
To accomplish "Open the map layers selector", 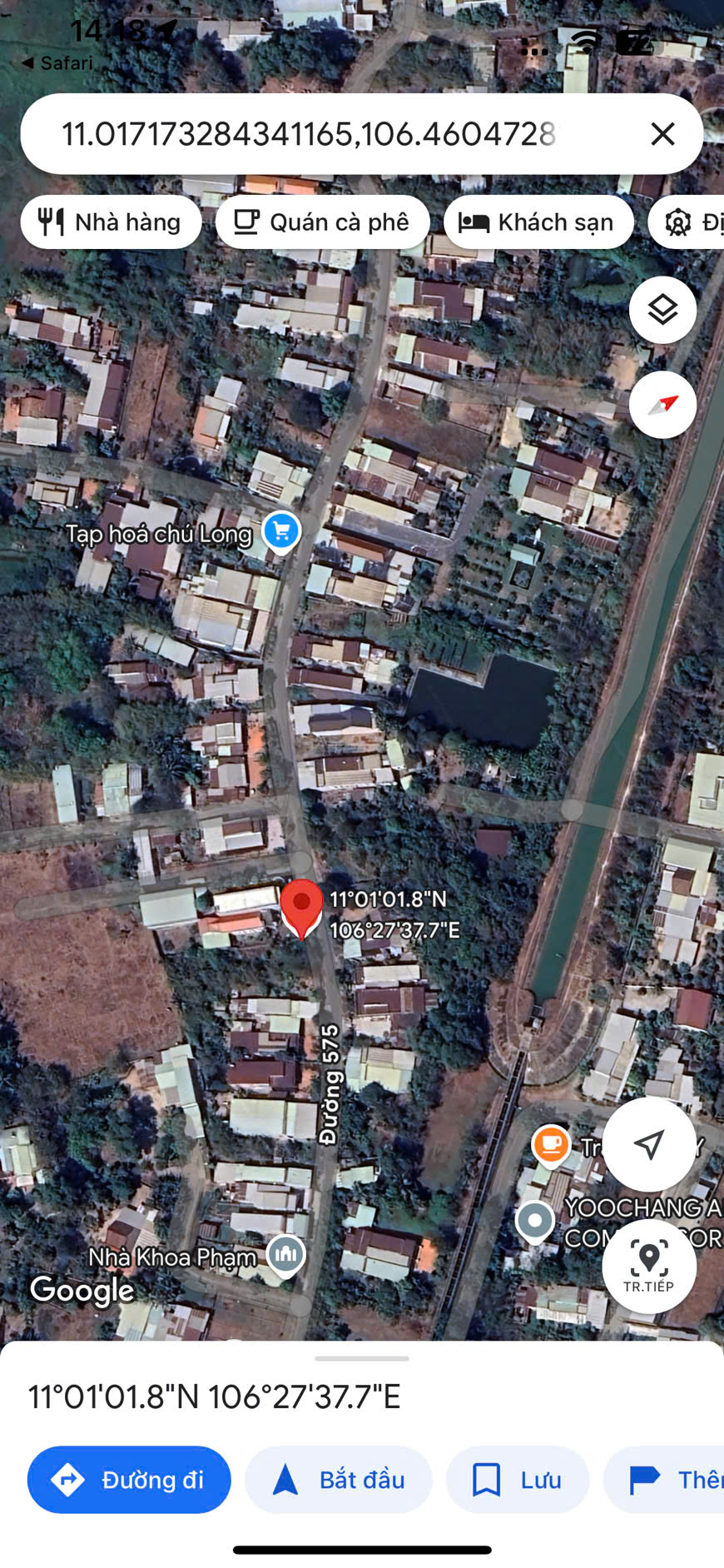I will pyautogui.click(x=662, y=309).
